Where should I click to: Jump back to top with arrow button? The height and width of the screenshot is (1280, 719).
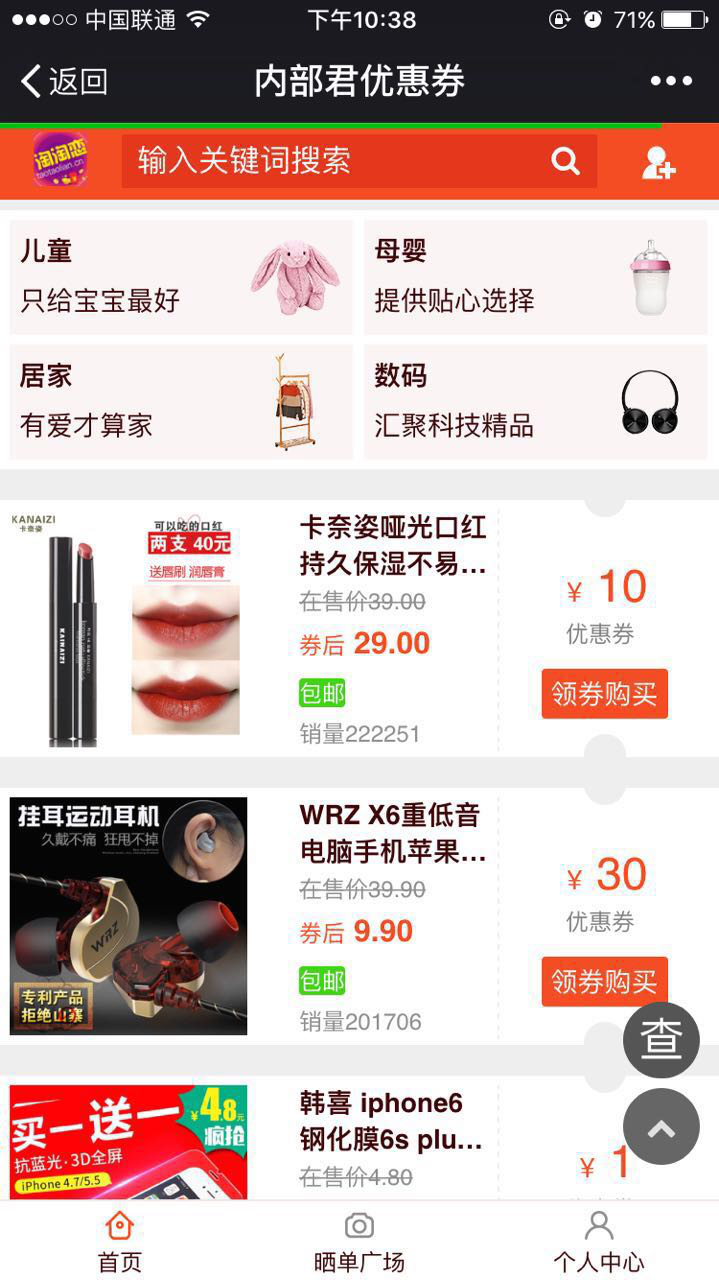click(x=661, y=1127)
